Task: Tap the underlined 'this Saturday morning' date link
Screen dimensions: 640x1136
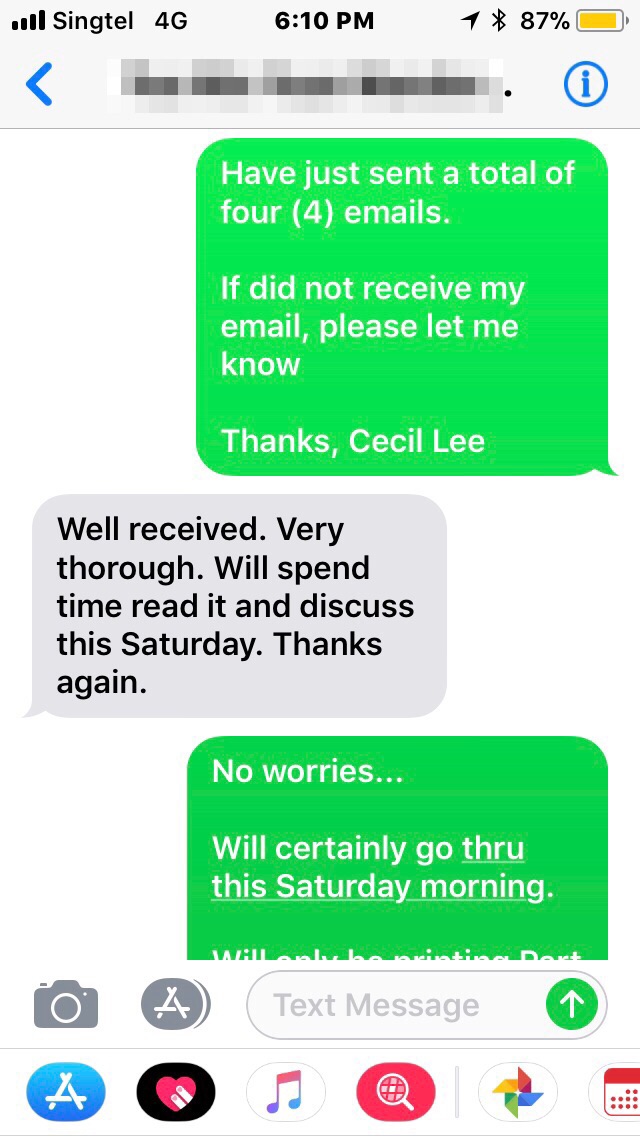Action: coord(380,887)
